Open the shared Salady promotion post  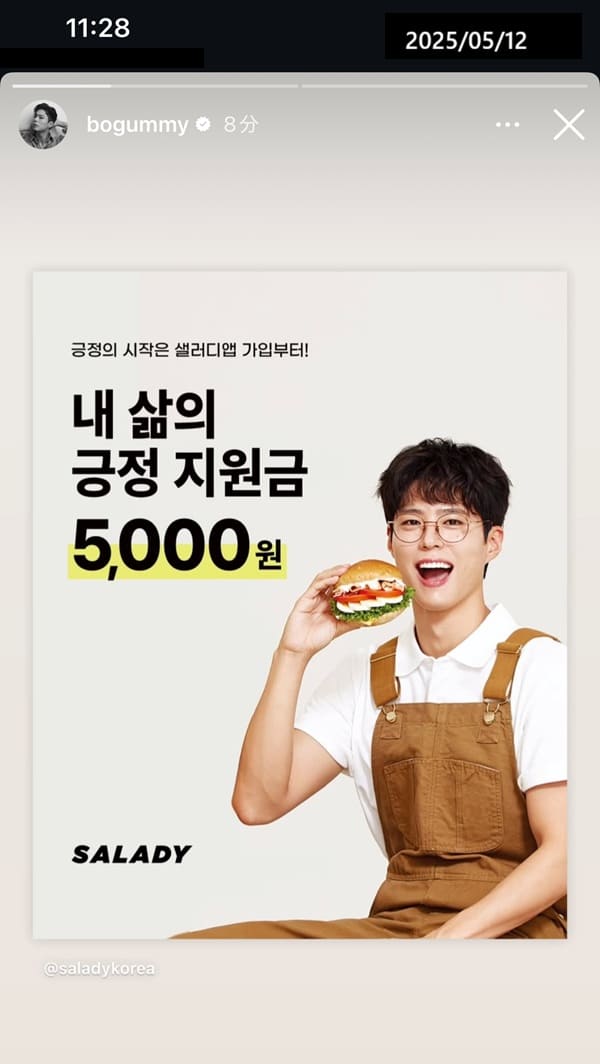[x=300, y=605]
